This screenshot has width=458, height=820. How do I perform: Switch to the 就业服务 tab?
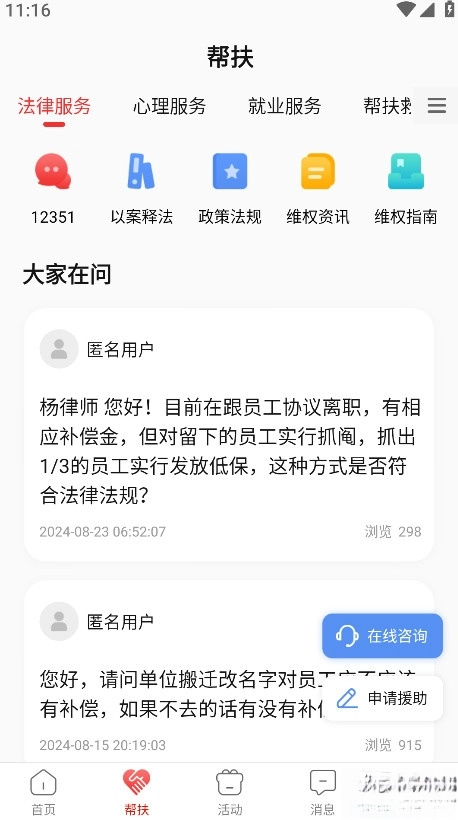tap(284, 106)
